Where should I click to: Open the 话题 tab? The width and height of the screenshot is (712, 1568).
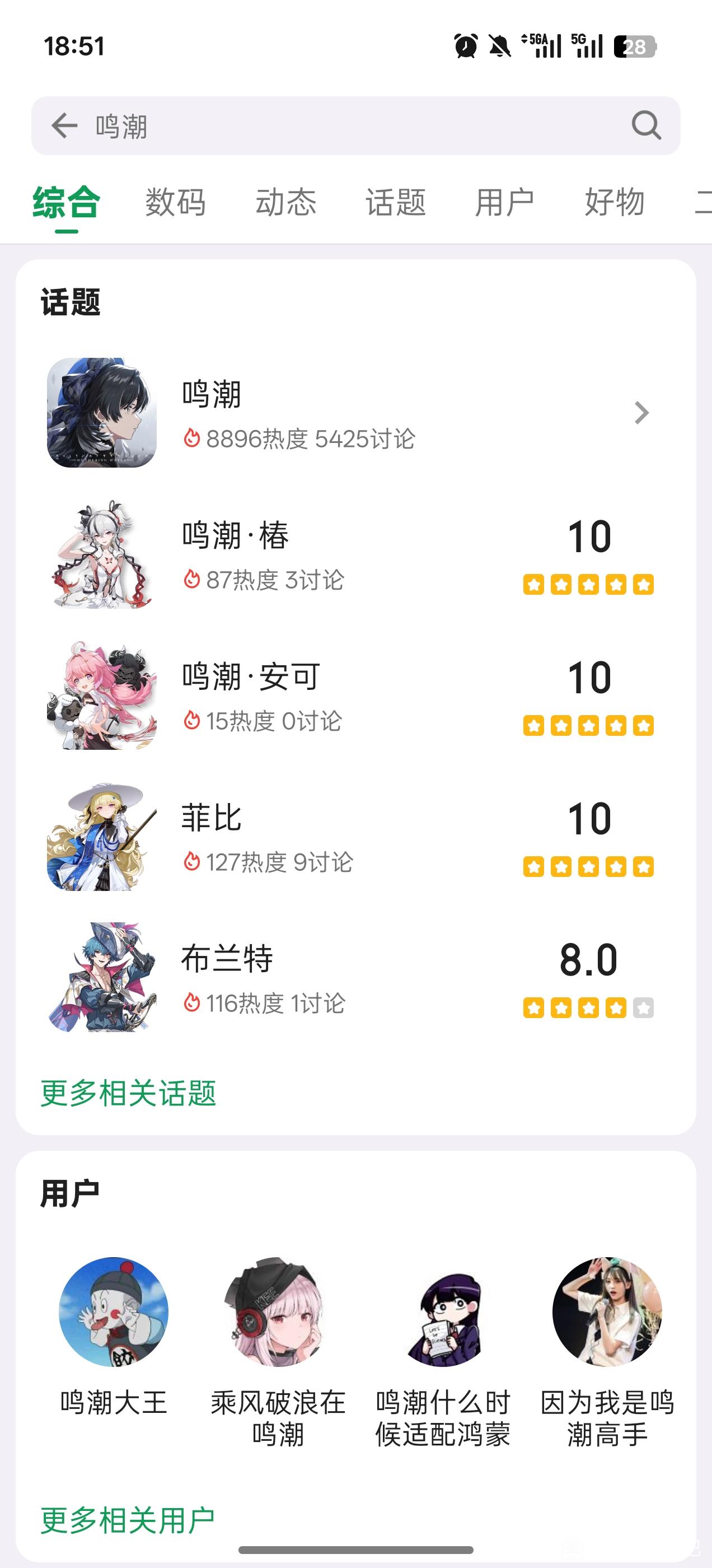[396, 202]
